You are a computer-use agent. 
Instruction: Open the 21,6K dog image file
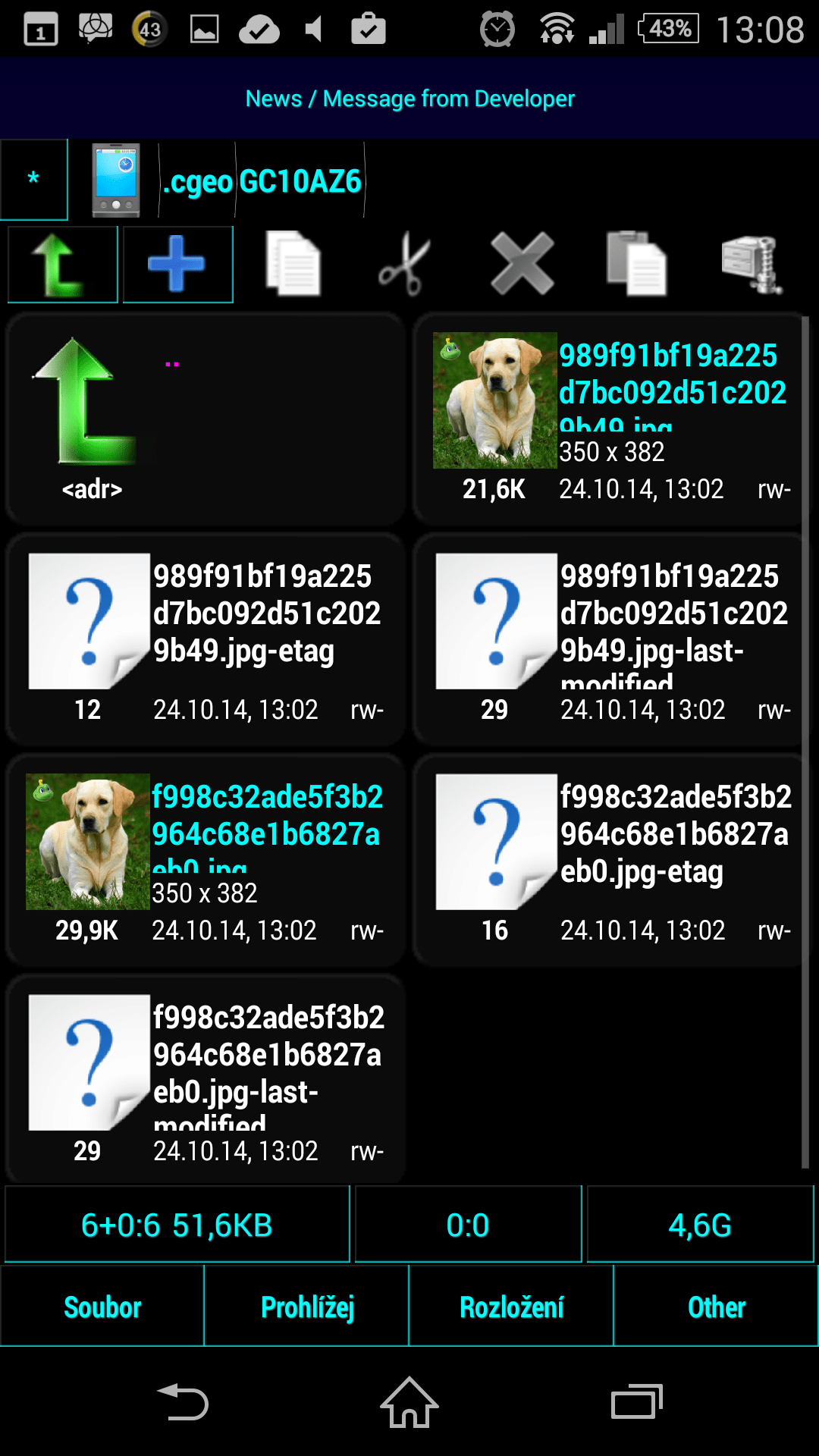point(610,419)
